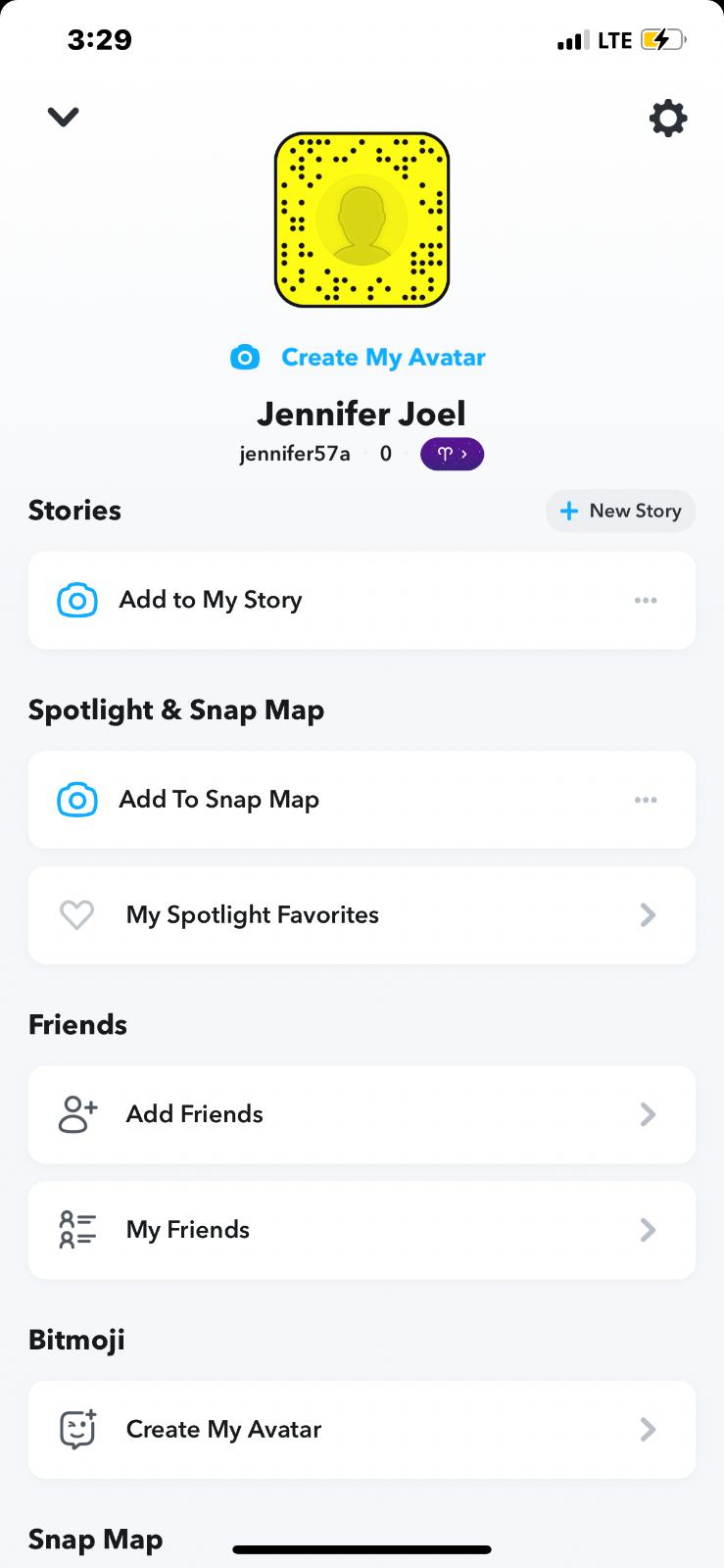This screenshot has height=1568, width=724.
Task: Tap the Create My Avatar link below Snapcode
Action: pyautogui.click(x=382, y=358)
